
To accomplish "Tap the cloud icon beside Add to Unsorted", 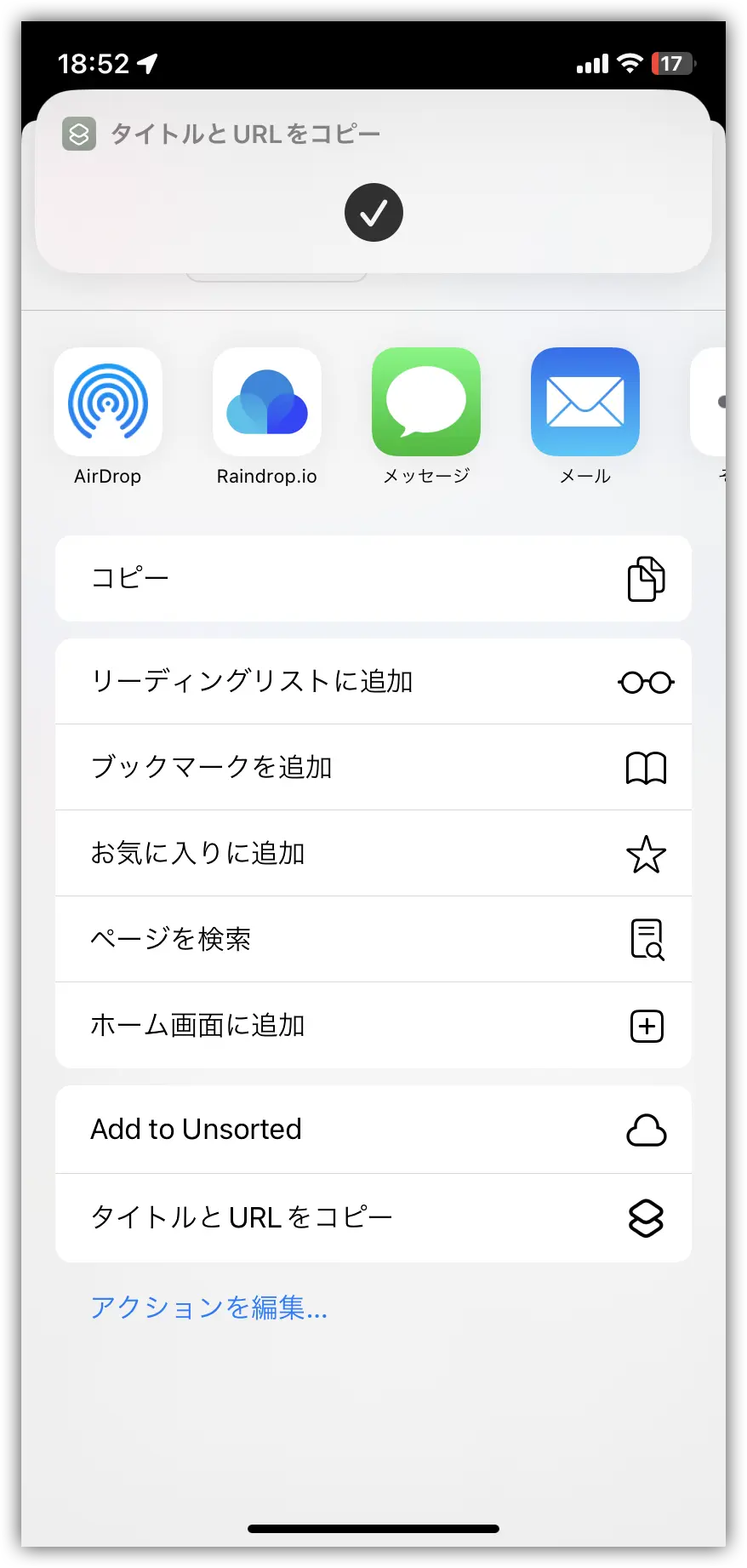I will [646, 1130].
